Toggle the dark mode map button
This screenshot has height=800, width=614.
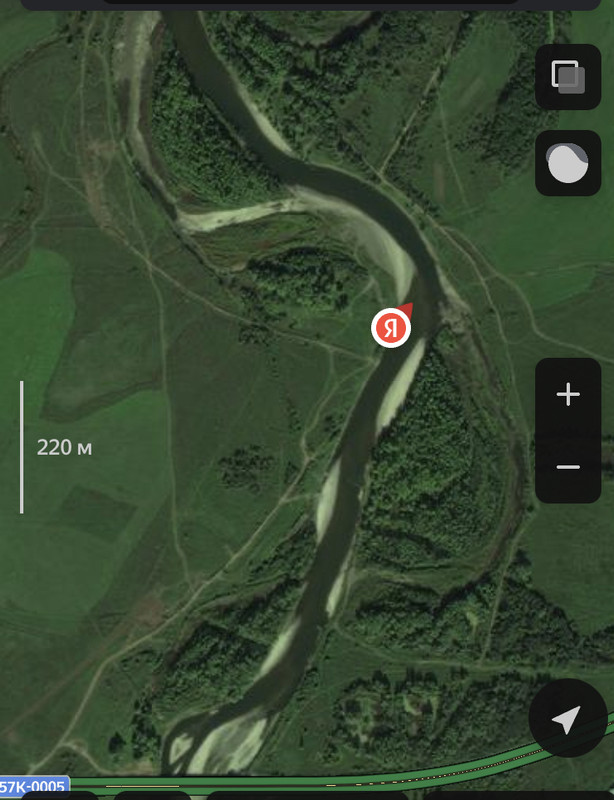pyautogui.click(x=568, y=163)
